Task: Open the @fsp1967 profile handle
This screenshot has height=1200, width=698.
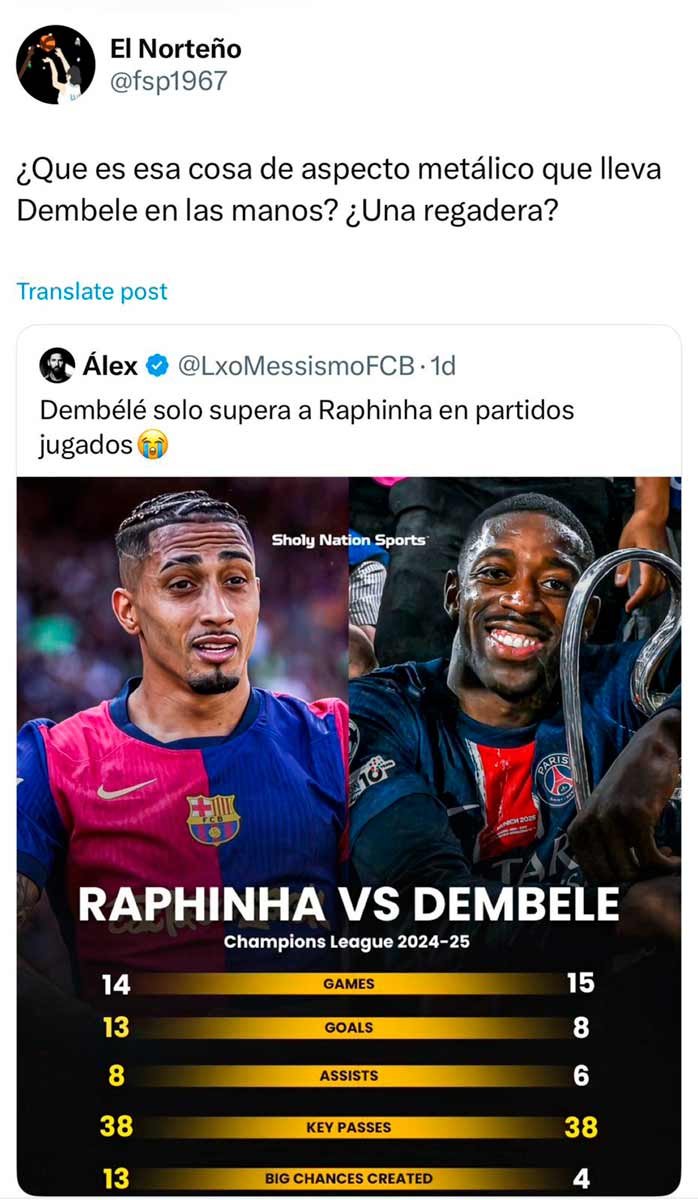Action: pos(169,81)
